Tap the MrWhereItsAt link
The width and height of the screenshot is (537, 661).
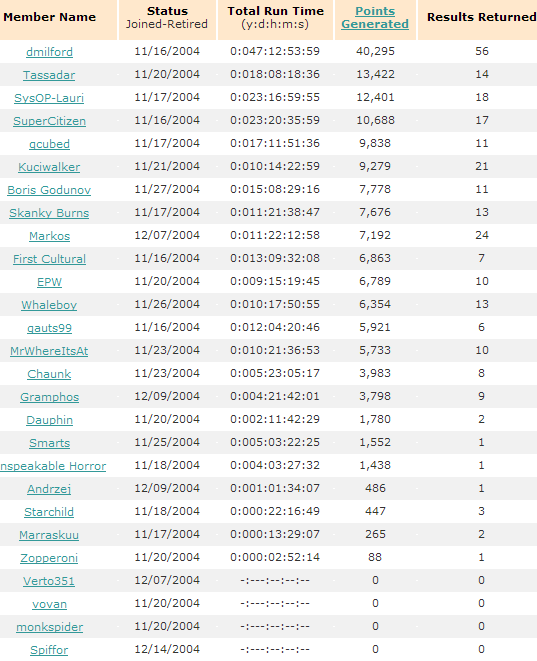coord(49,351)
